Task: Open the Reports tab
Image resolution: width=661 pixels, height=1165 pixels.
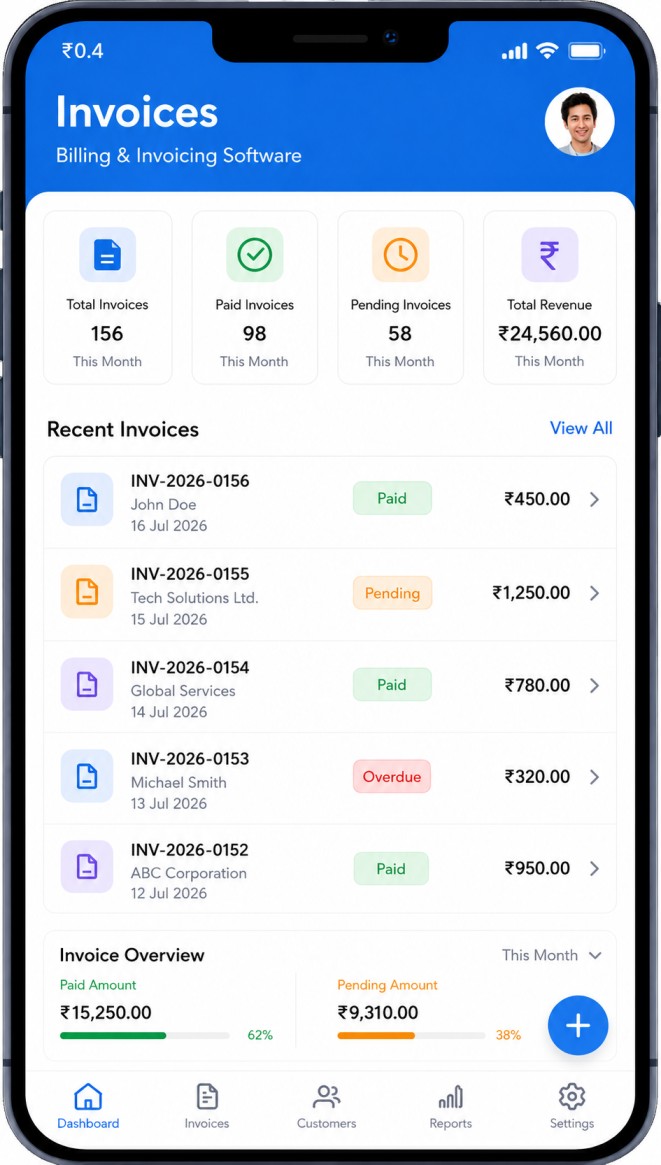Action: [450, 1106]
